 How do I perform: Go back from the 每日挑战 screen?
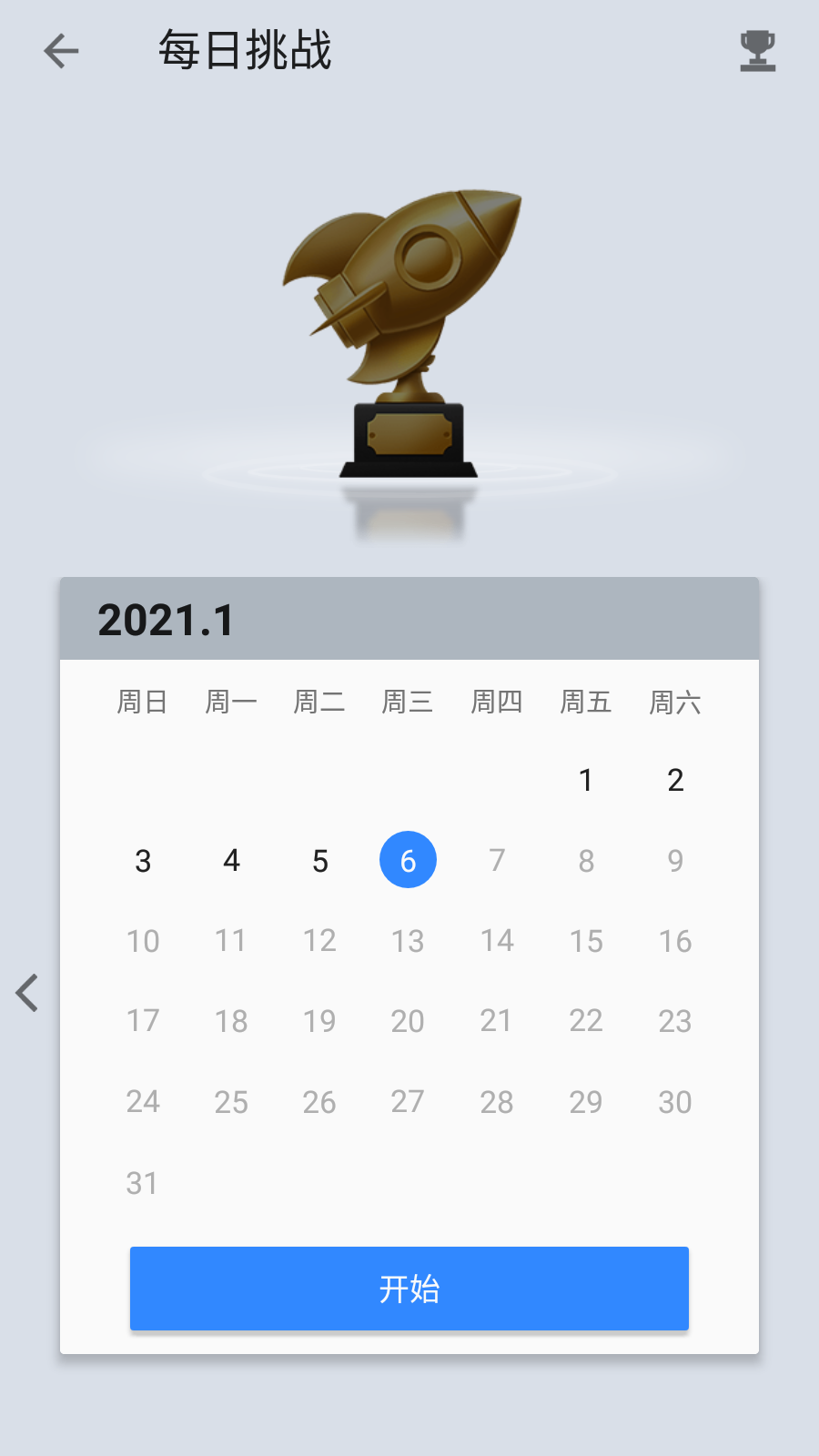61,51
